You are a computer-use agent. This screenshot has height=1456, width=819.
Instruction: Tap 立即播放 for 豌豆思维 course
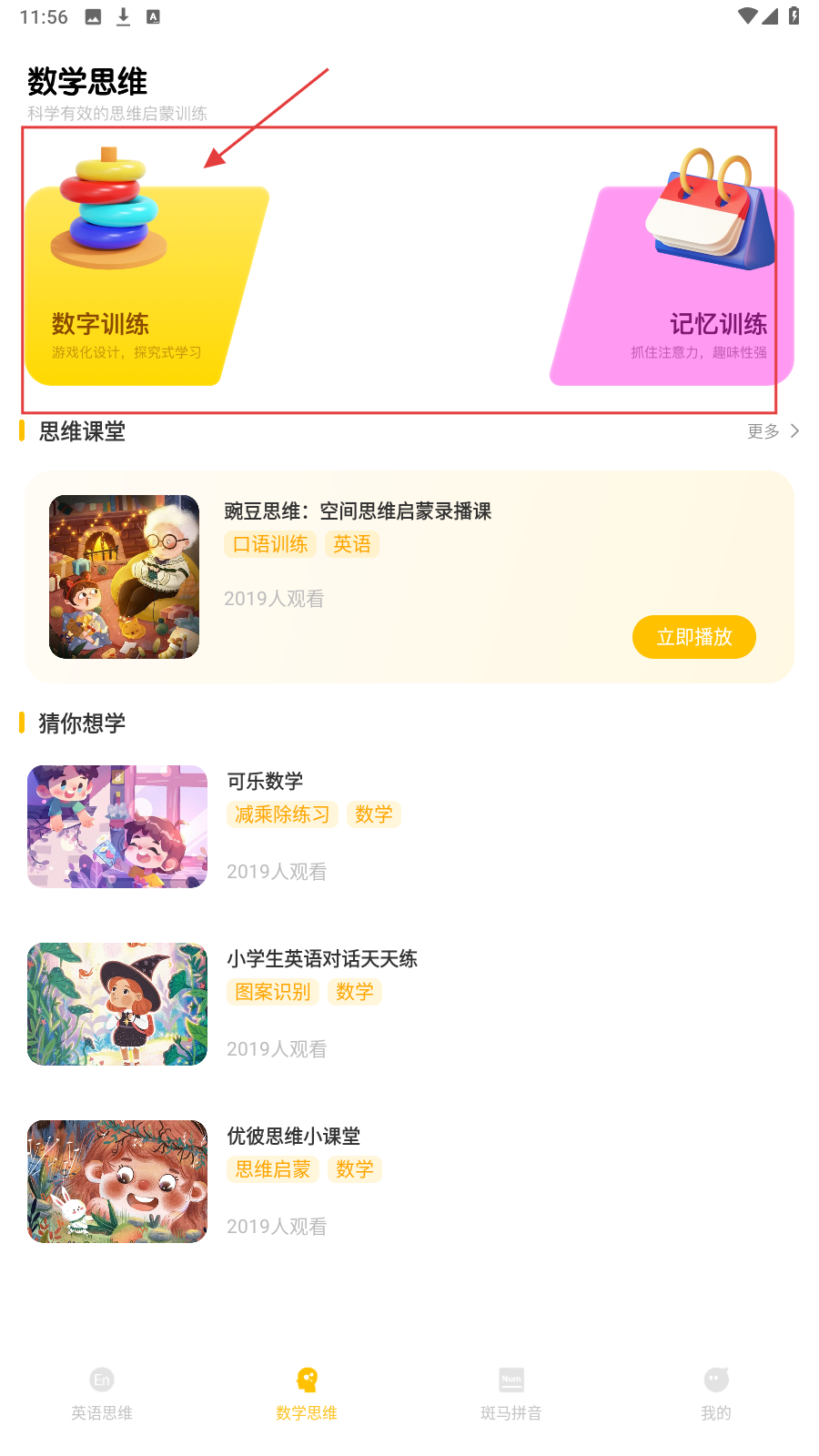click(693, 637)
